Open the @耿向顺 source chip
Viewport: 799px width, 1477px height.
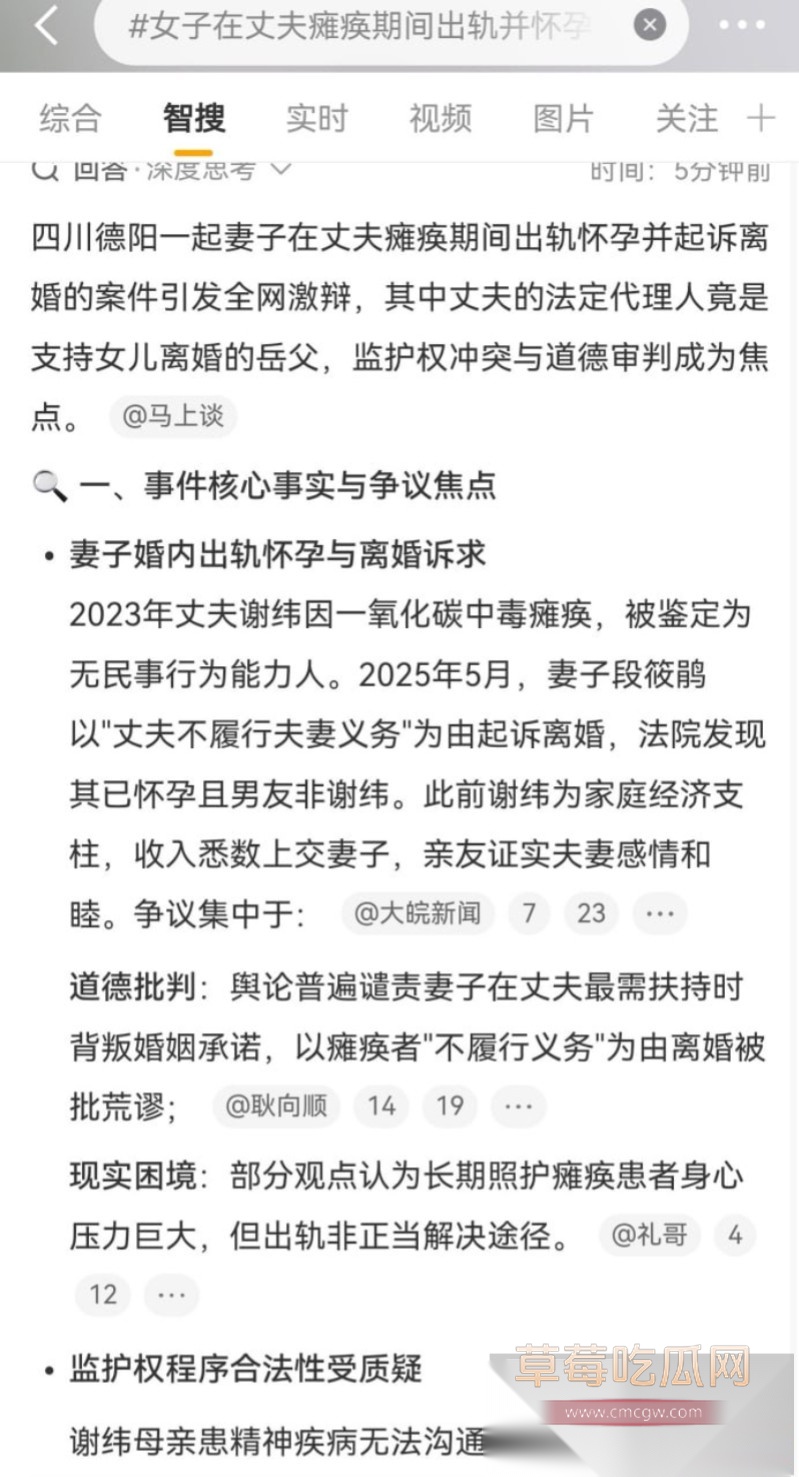276,1105
